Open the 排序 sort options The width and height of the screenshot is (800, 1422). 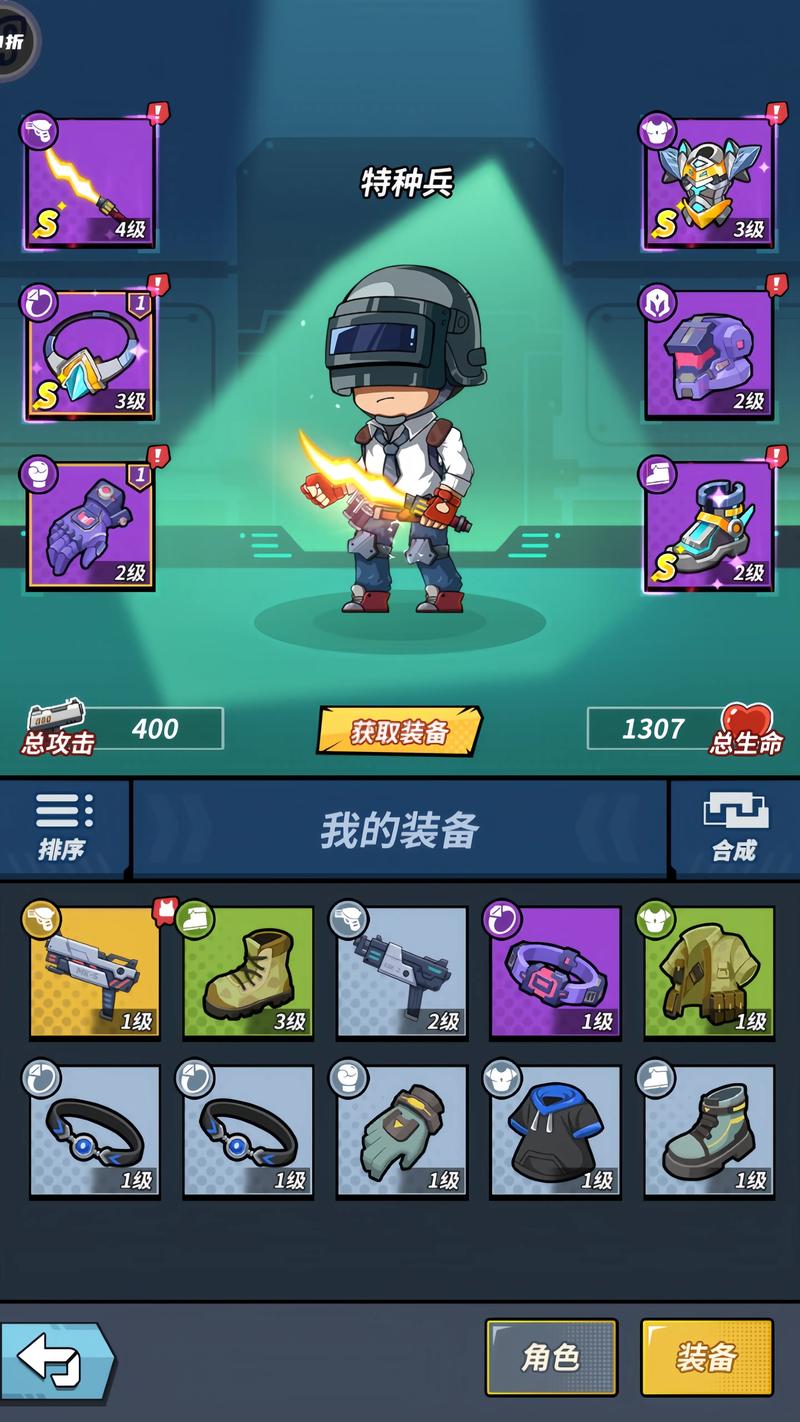[63, 828]
